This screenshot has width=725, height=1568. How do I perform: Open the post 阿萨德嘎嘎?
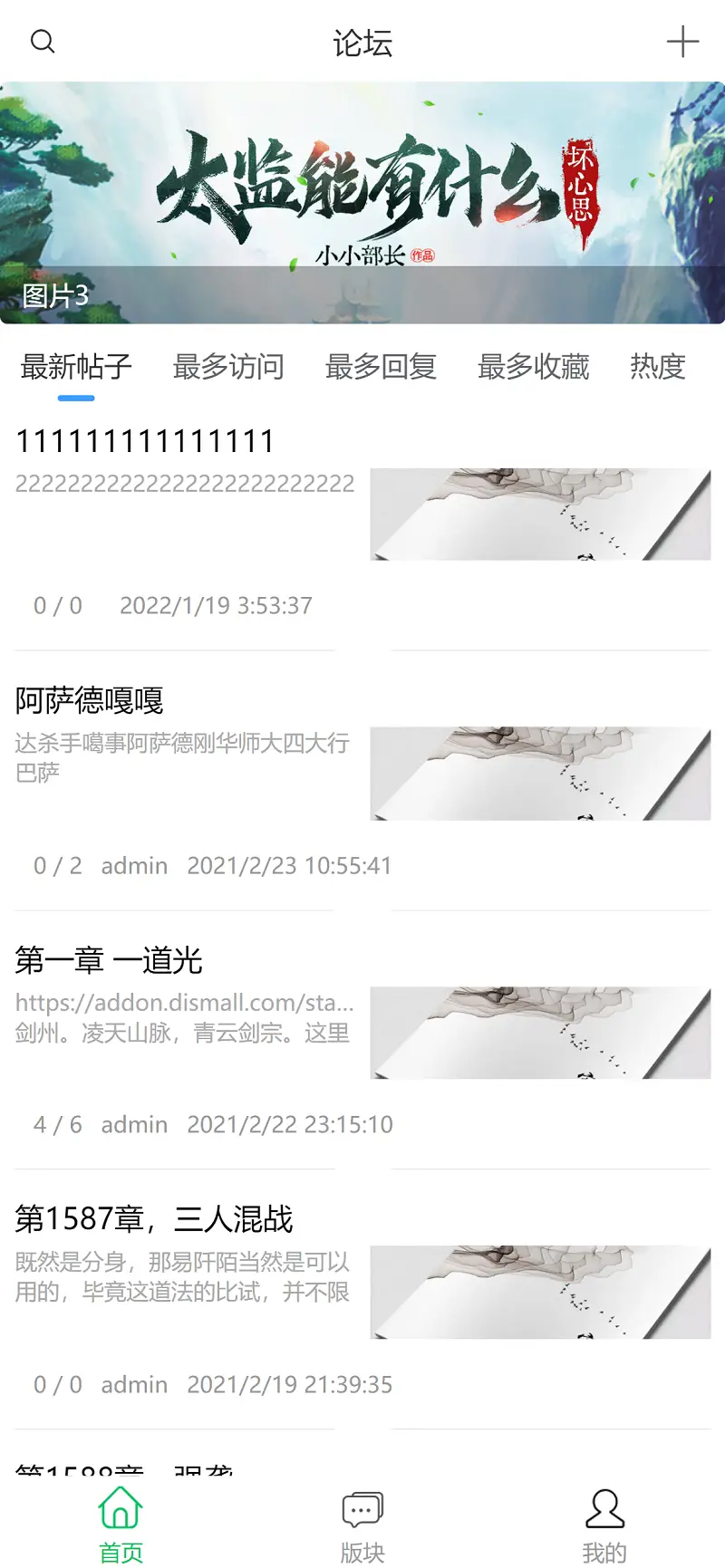point(89,700)
